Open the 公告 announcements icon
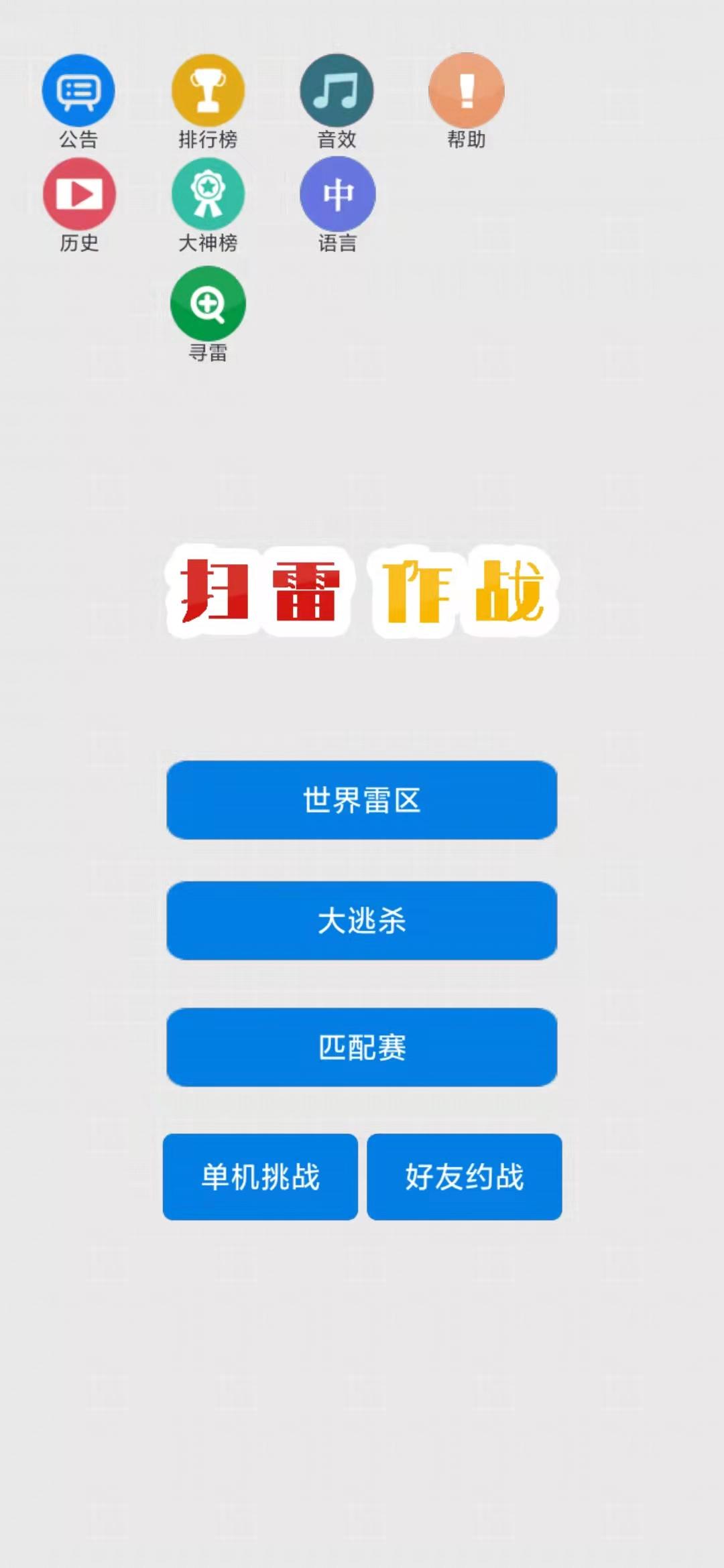This screenshot has height=1568, width=724. [x=77, y=89]
